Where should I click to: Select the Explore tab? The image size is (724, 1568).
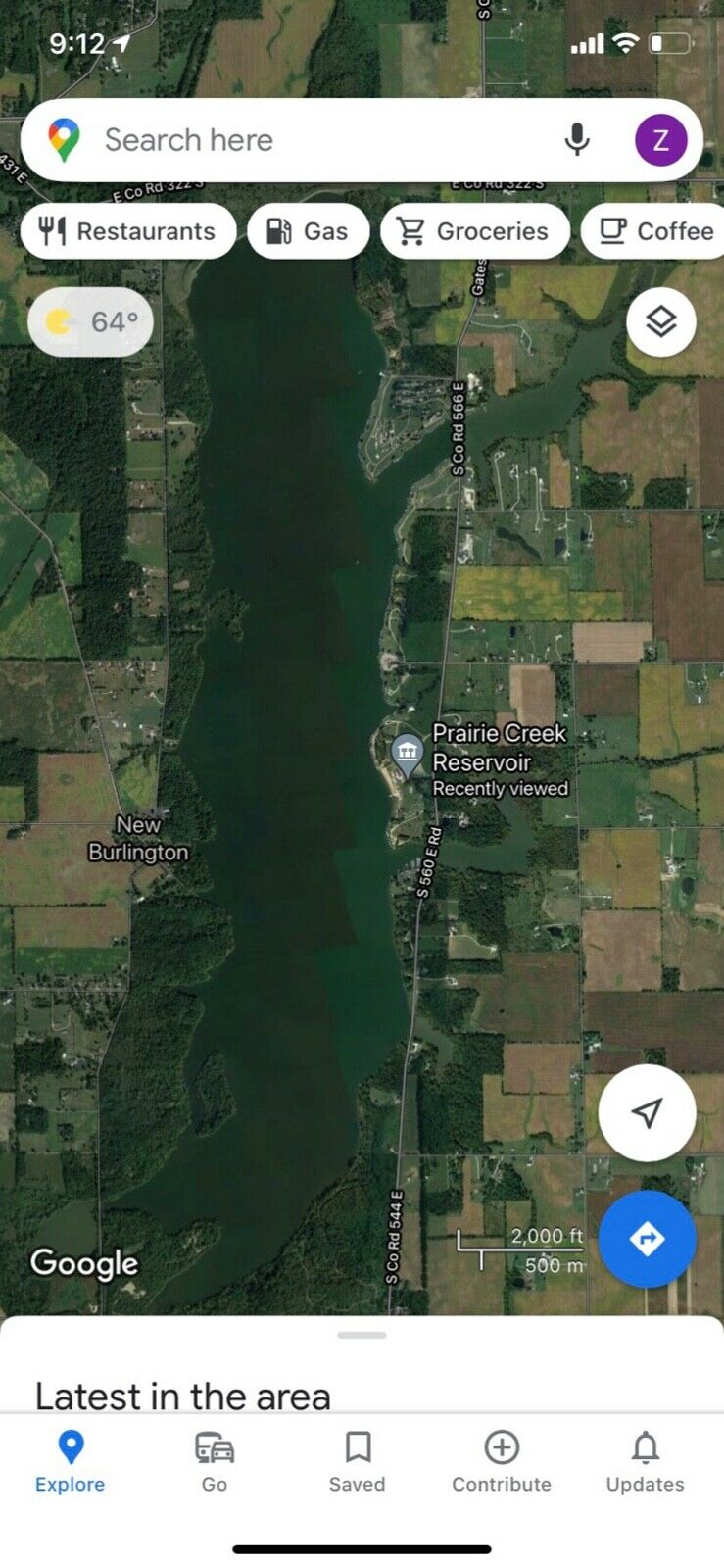[x=71, y=1461]
